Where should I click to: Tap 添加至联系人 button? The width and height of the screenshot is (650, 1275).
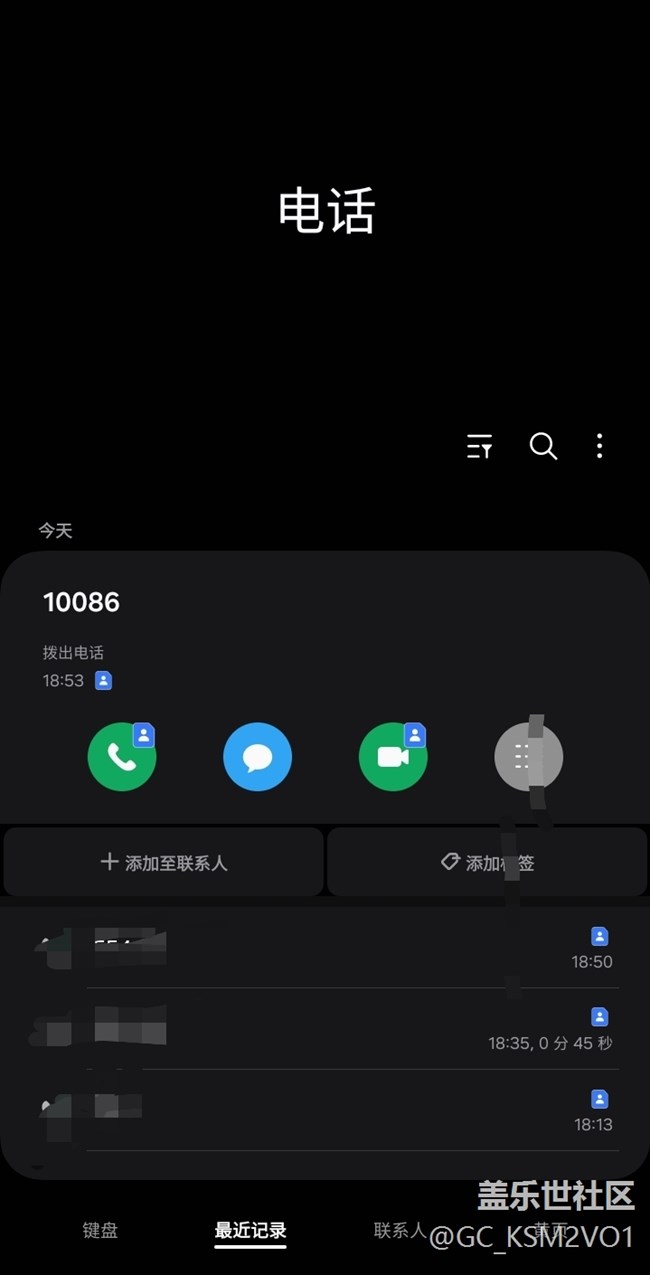pos(164,862)
